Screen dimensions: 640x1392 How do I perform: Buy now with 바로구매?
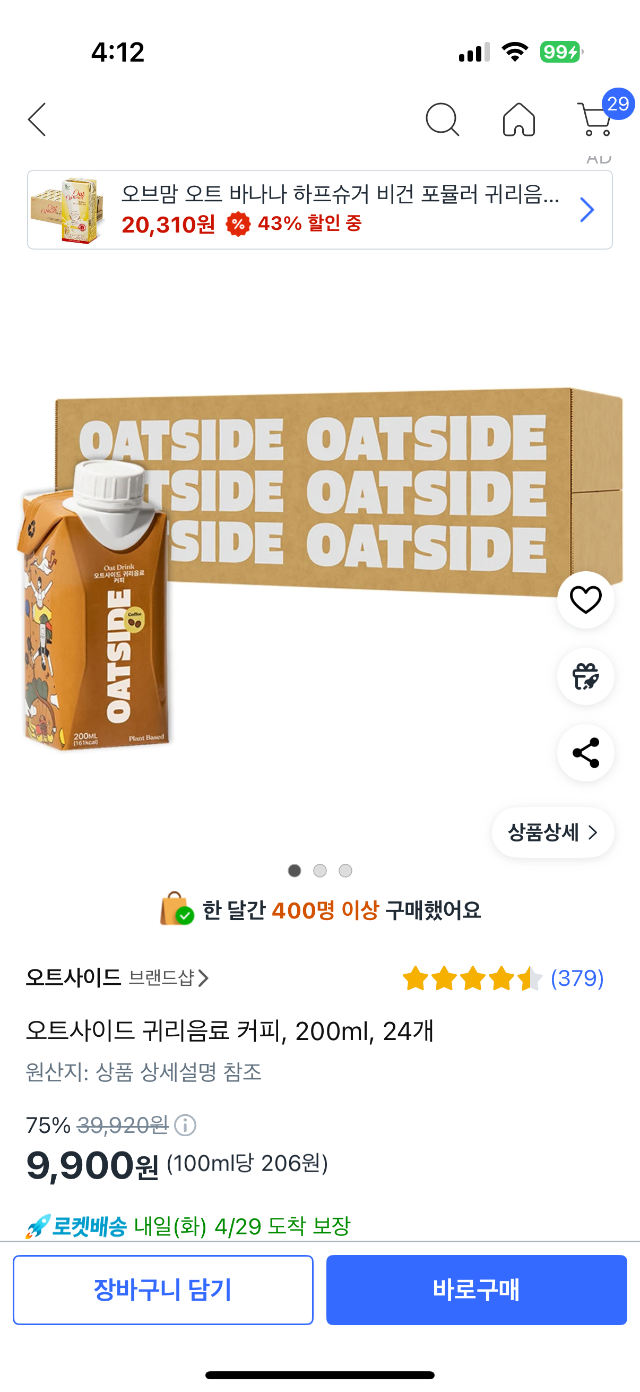tap(476, 1289)
